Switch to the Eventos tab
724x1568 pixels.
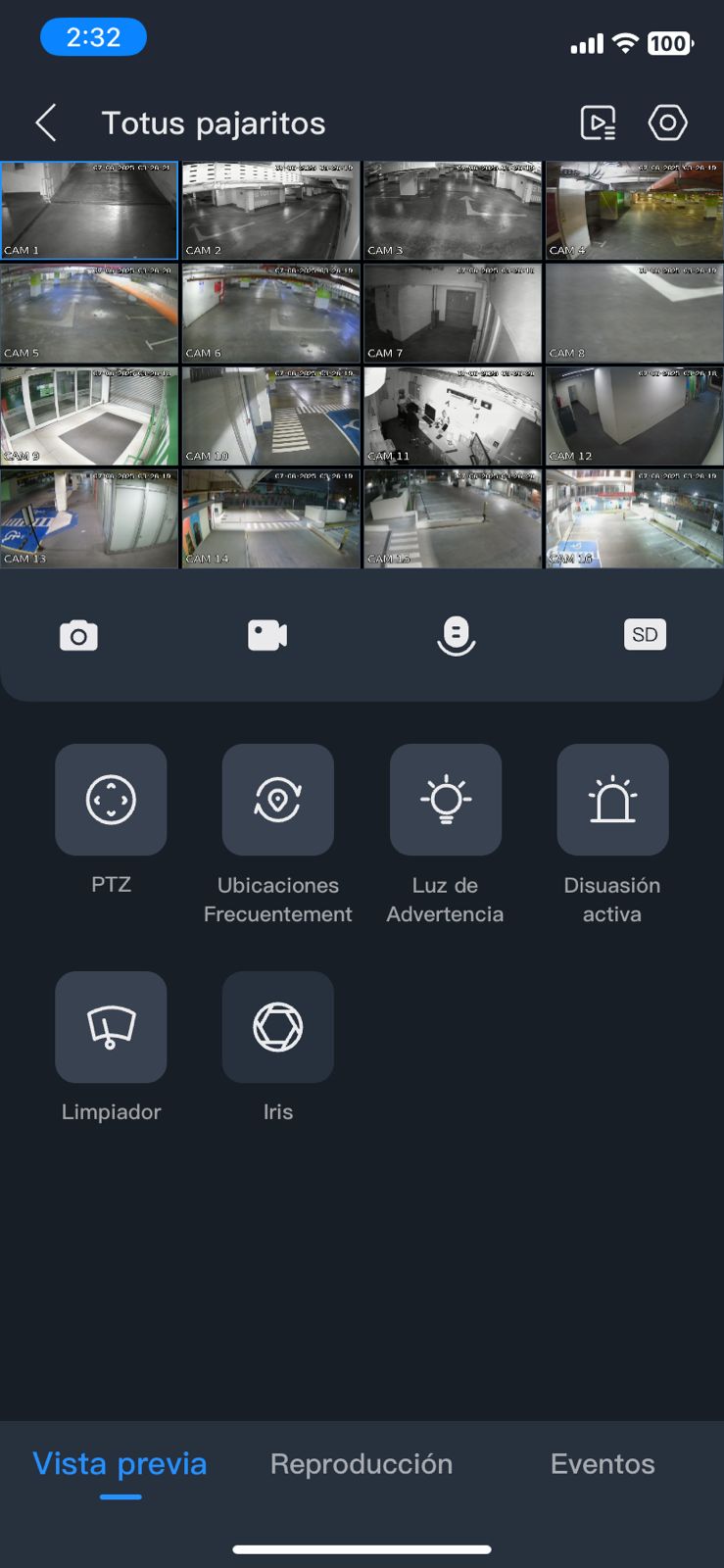[603, 1464]
